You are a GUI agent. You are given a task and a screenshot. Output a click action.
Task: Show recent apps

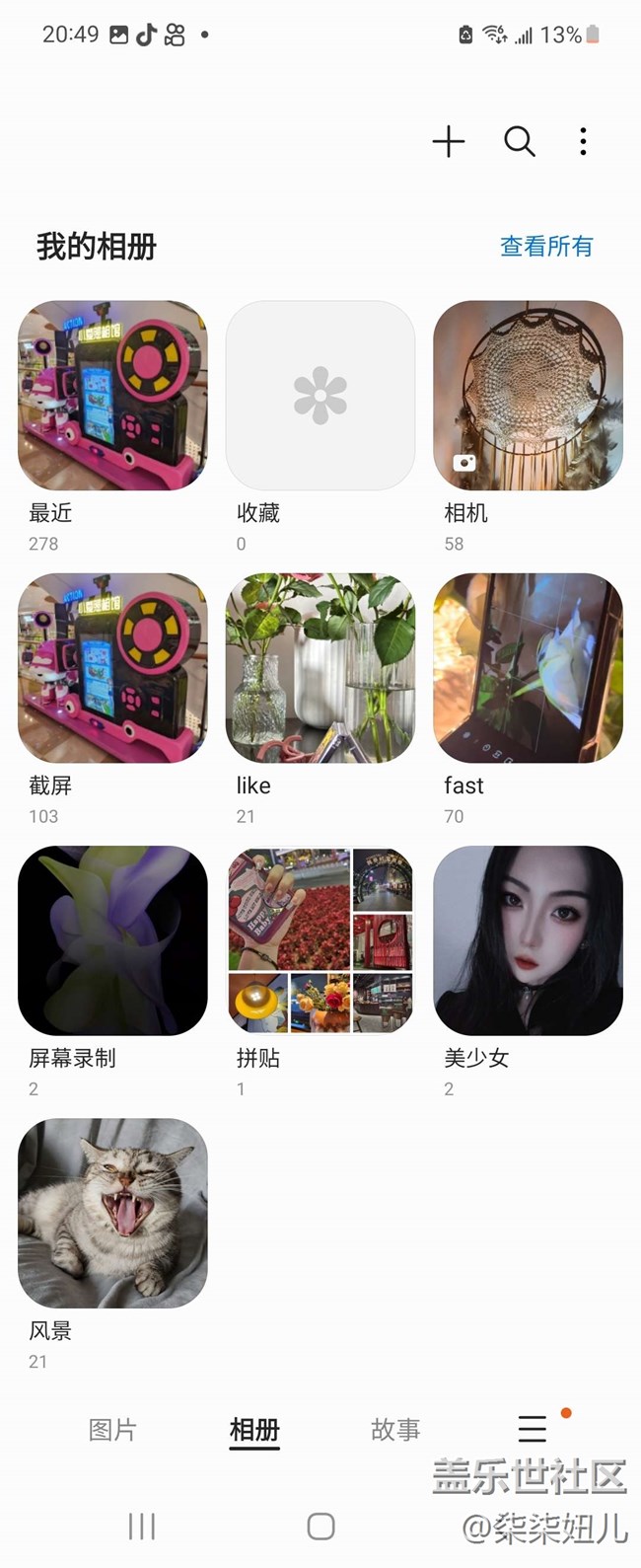pos(142,1527)
